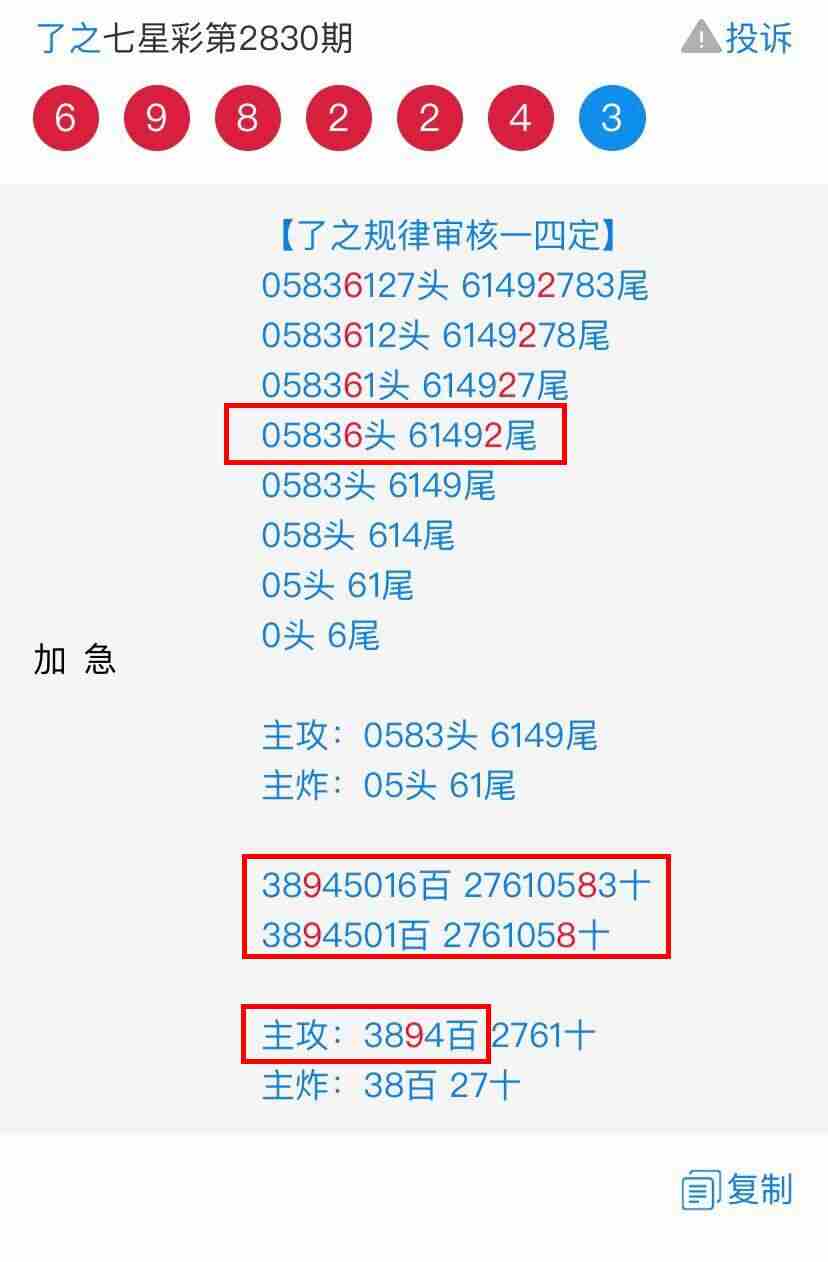
Task: Copy the prediction text with 复制
Action: [x=737, y=1190]
